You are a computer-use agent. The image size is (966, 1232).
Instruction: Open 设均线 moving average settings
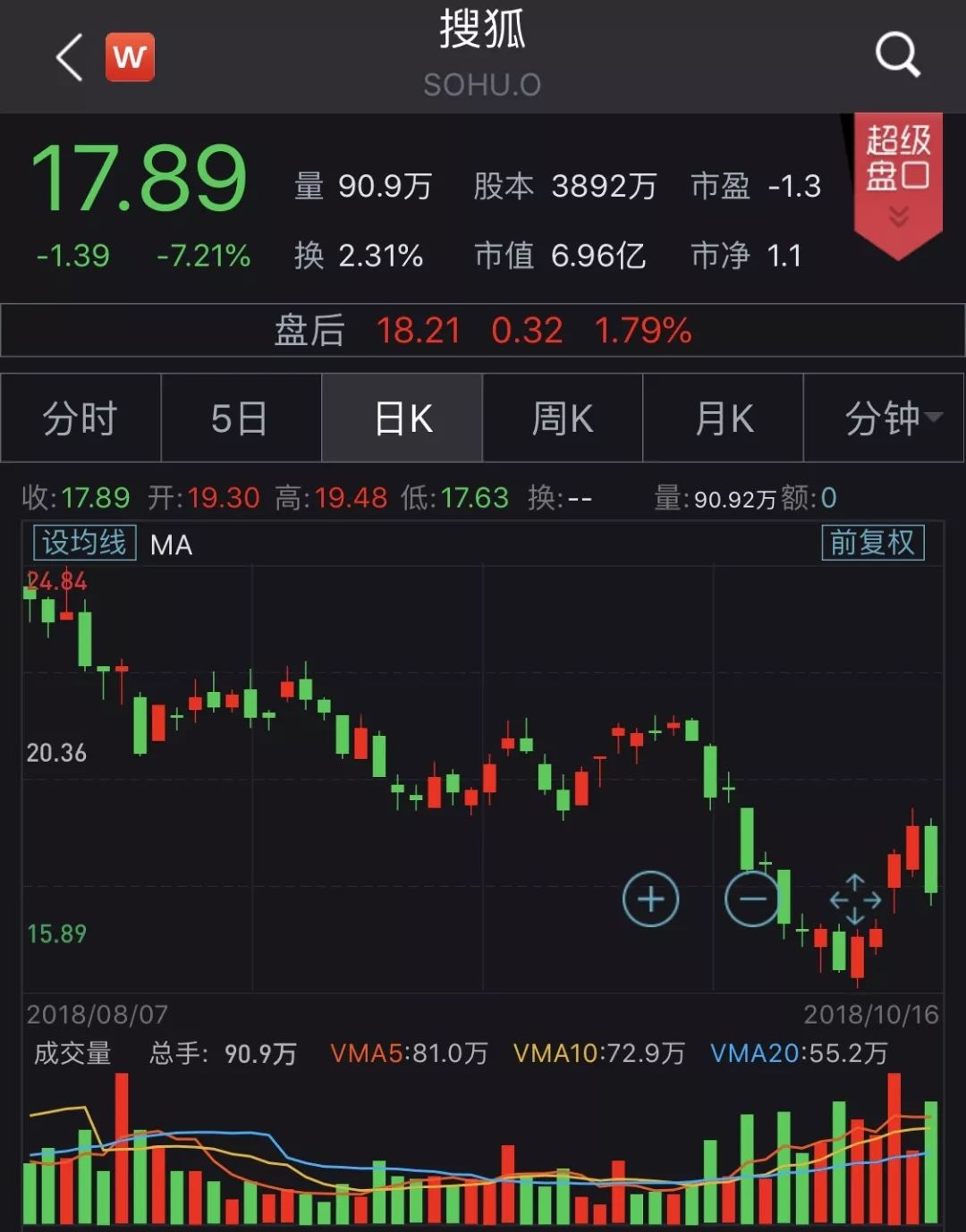[x=84, y=543]
